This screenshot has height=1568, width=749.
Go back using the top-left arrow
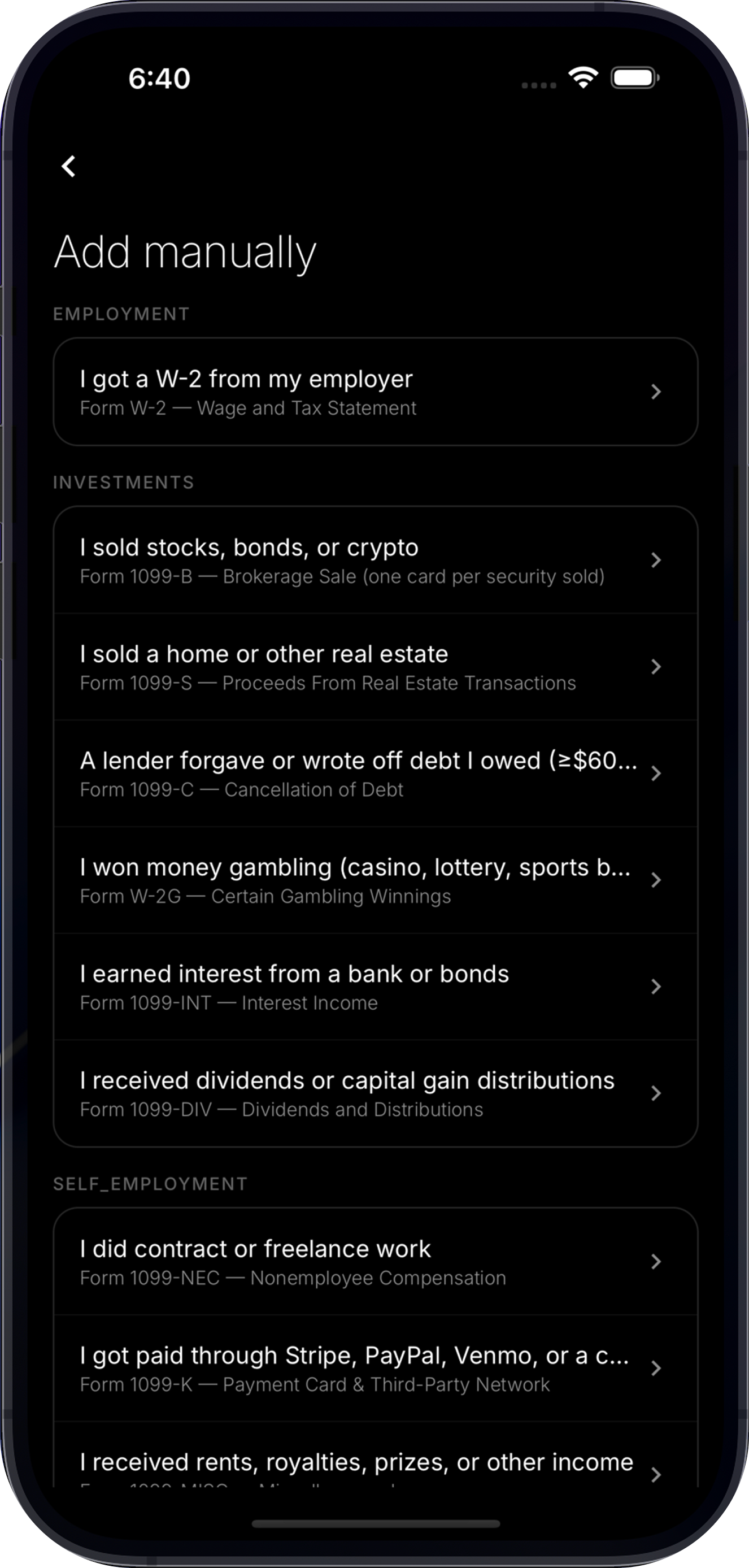tap(69, 166)
